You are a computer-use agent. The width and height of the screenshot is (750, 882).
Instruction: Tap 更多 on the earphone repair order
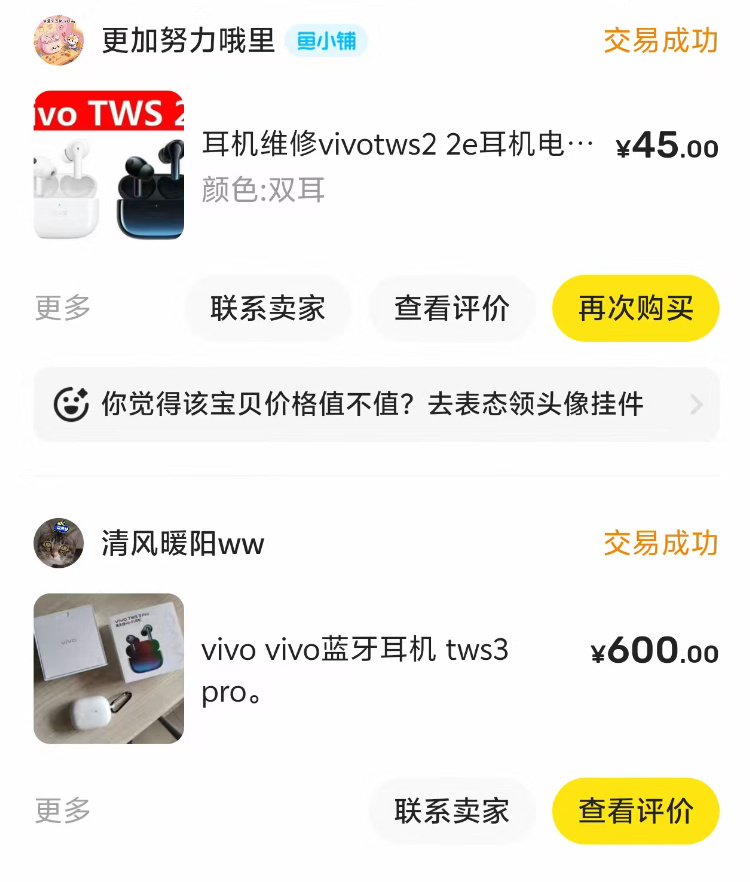coord(63,308)
